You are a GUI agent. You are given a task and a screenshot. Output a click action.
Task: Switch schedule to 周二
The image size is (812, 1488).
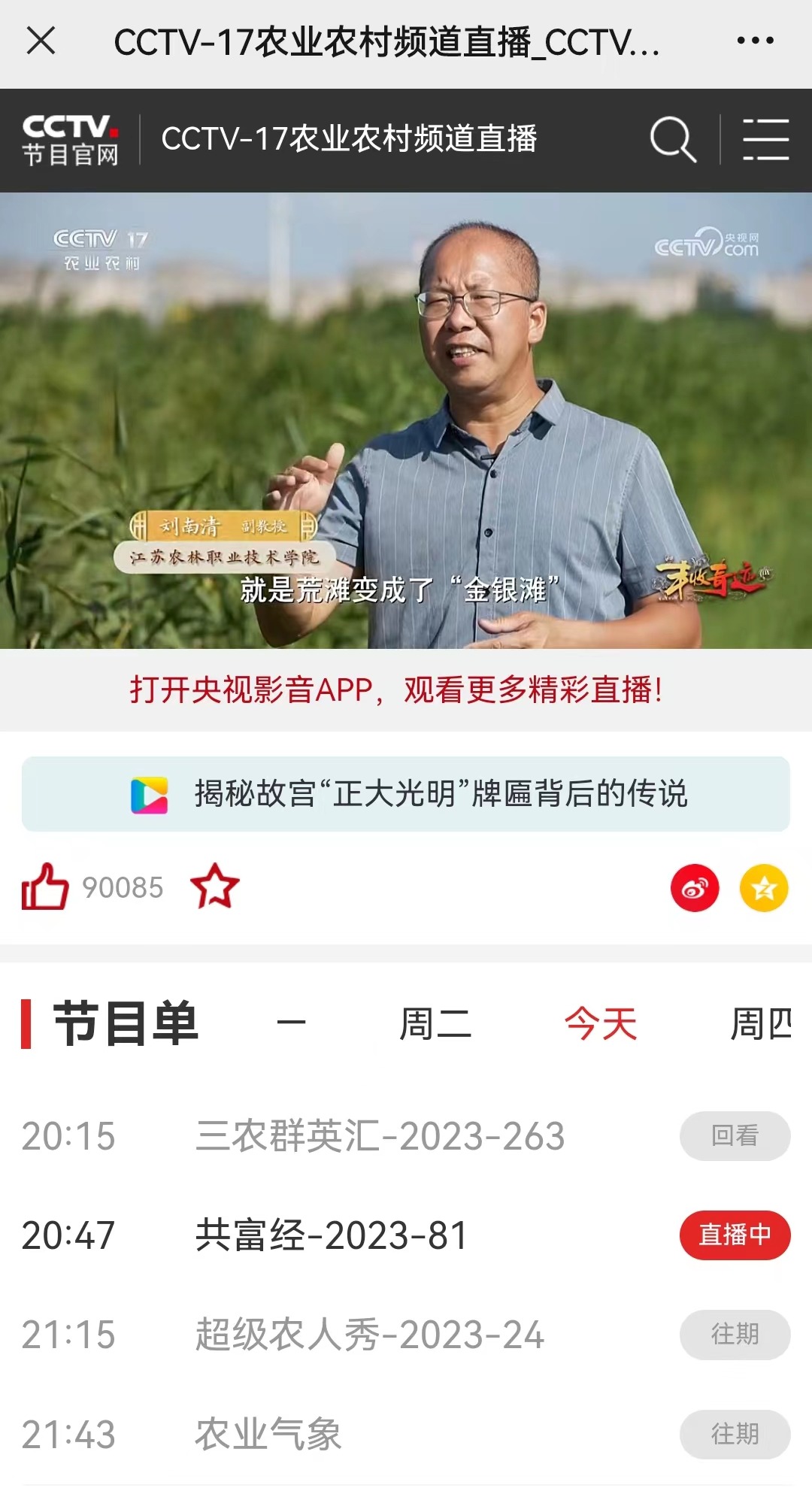click(x=435, y=1024)
